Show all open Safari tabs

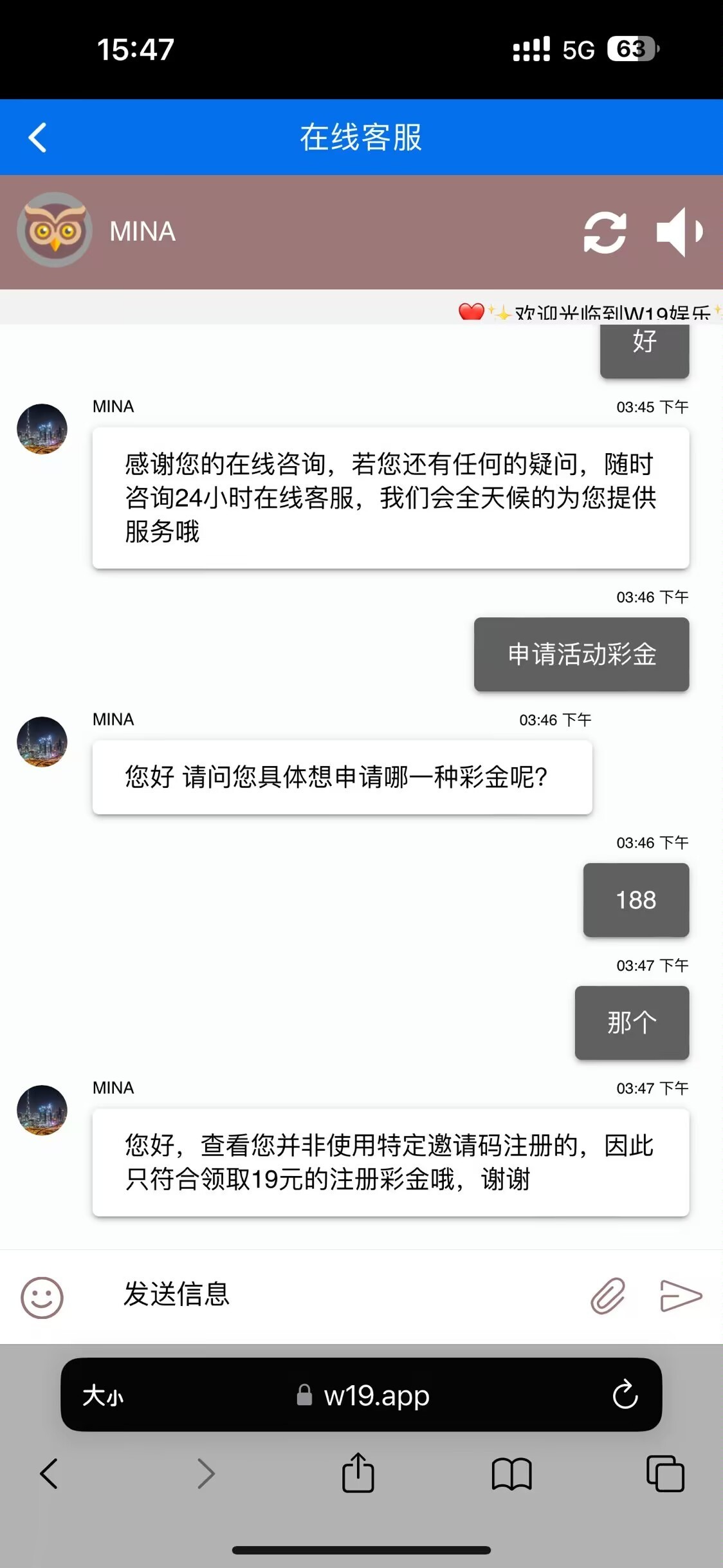pyautogui.click(x=665, y=1473)
